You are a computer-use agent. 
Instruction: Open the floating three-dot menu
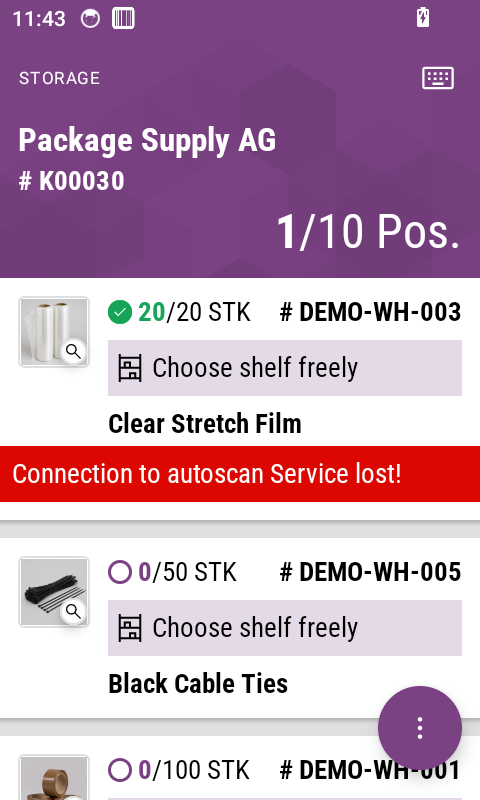(x=420, y=728)
